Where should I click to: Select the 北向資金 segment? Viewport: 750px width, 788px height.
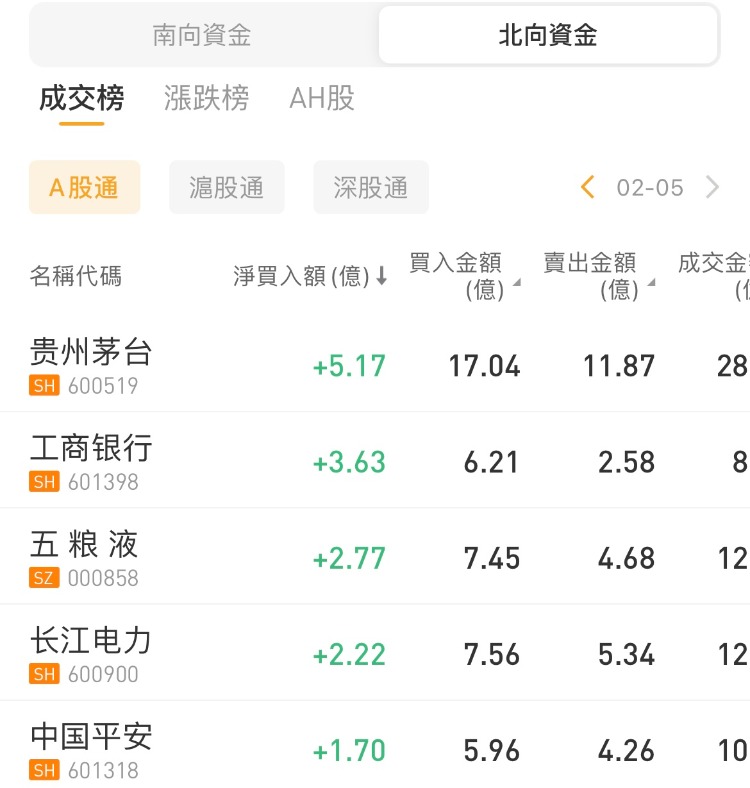point(547,36)
